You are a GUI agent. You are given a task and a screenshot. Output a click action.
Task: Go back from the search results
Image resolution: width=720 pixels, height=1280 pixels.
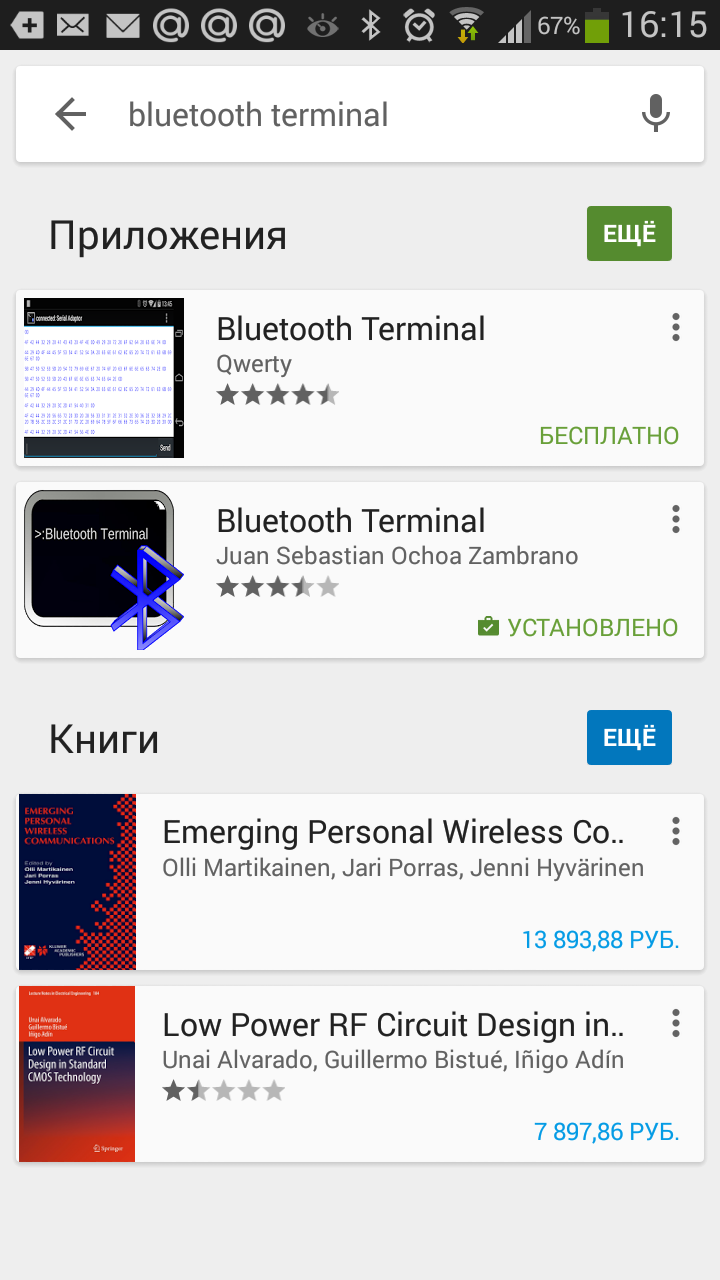tap(71, 115)
